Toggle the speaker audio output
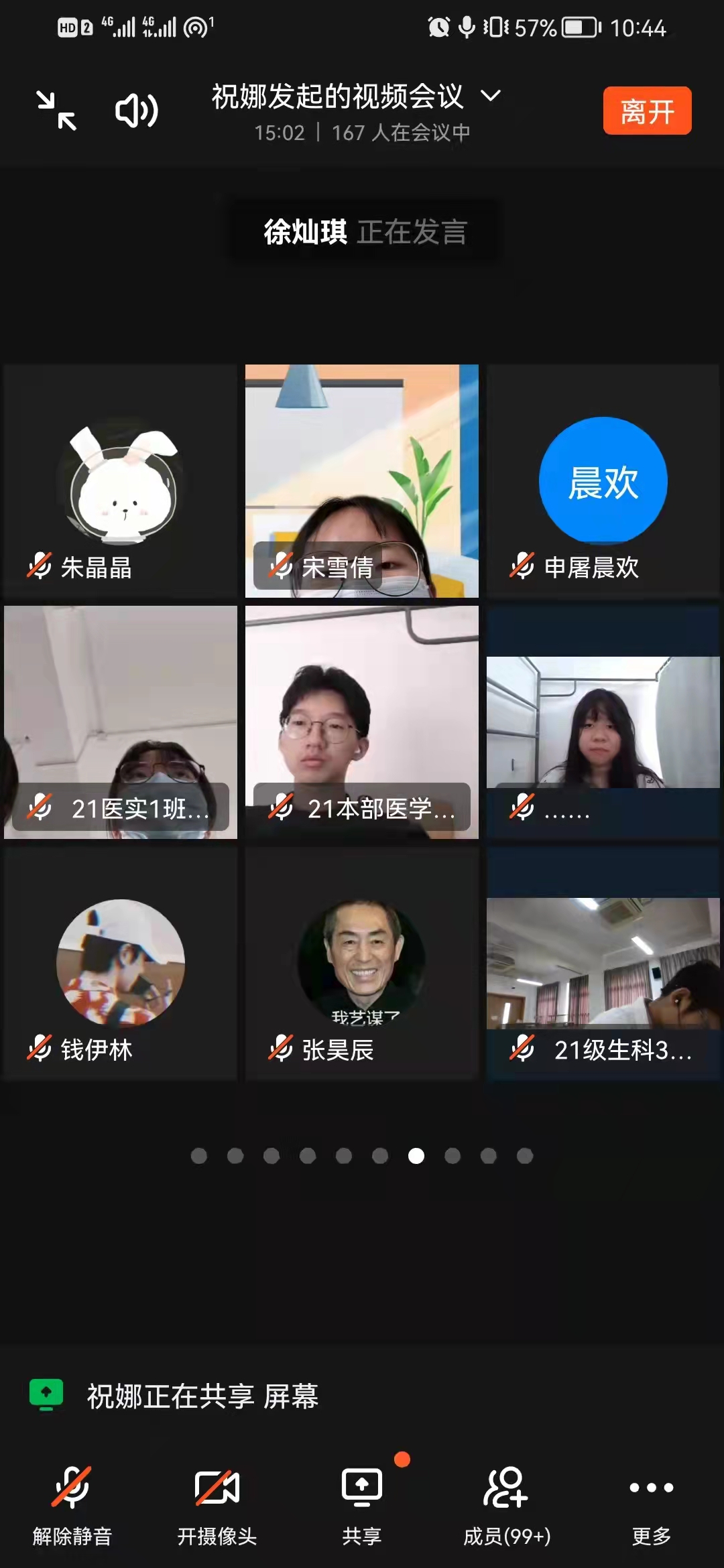Image resolution: width=724 pixels, height=1568 pixels. click(x=137, y=111)
